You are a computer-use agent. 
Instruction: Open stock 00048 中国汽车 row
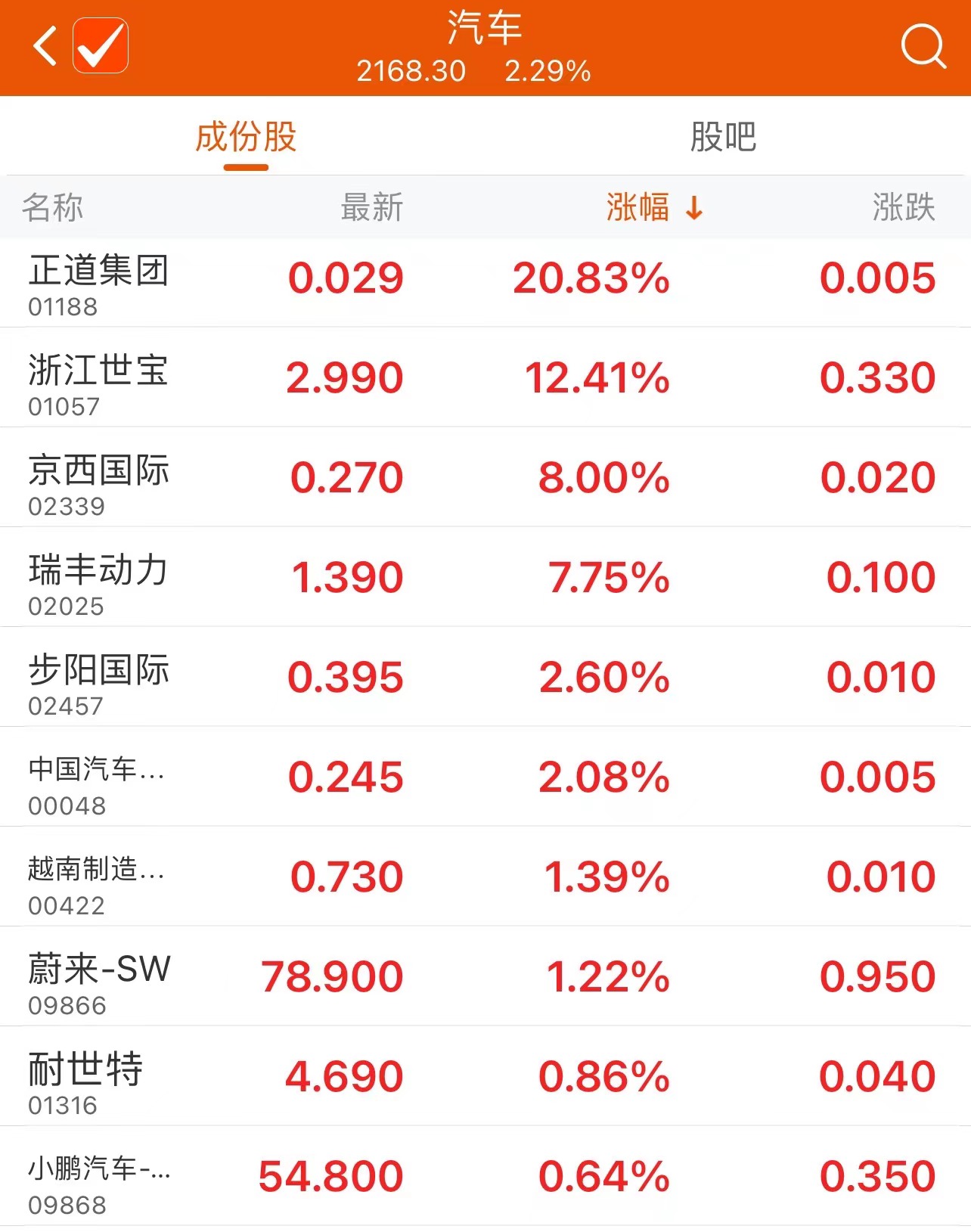pyautogui.click(x=98, y=784)
